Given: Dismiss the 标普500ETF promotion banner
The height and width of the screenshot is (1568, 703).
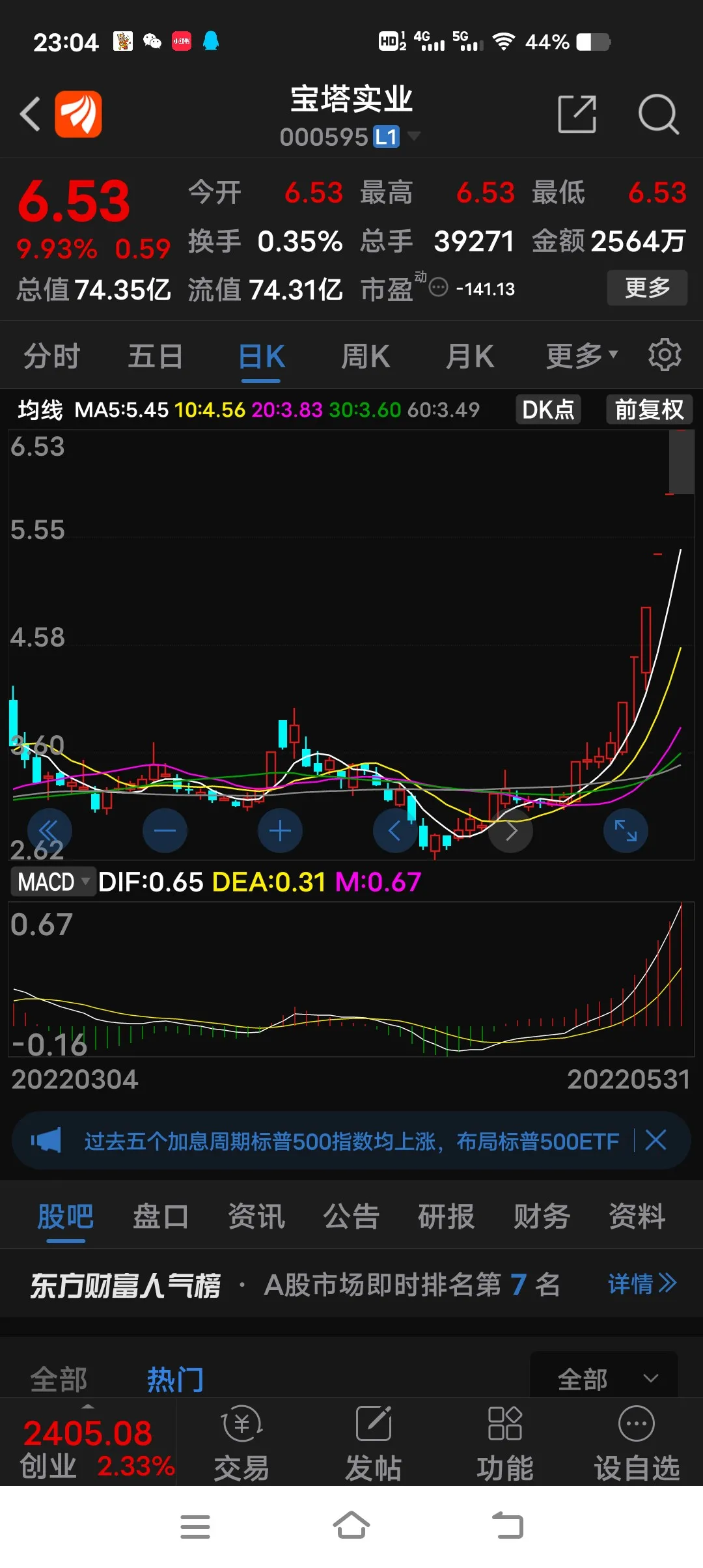Looking at the screenshot, I should (x=655, y=1140).
